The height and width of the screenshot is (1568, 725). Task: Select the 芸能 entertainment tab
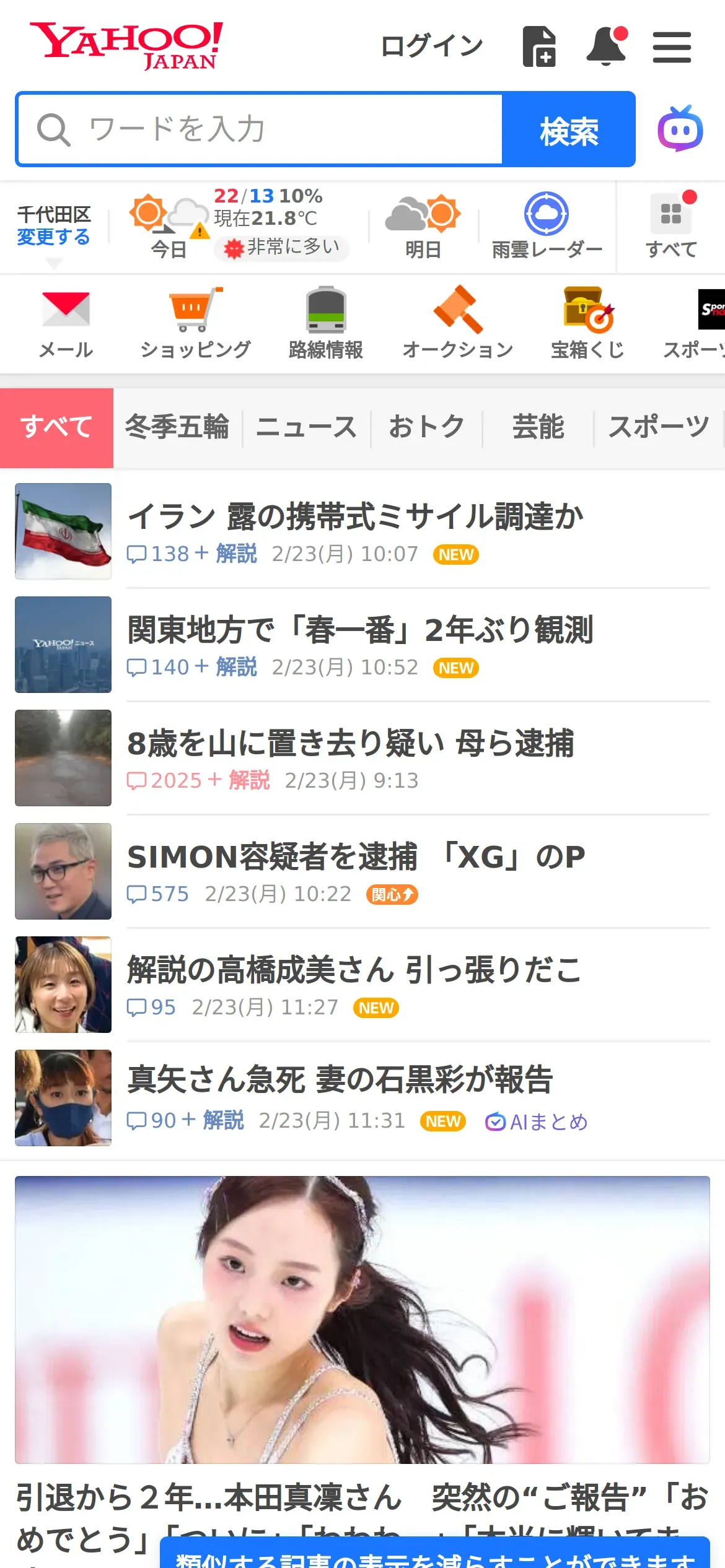538,427
